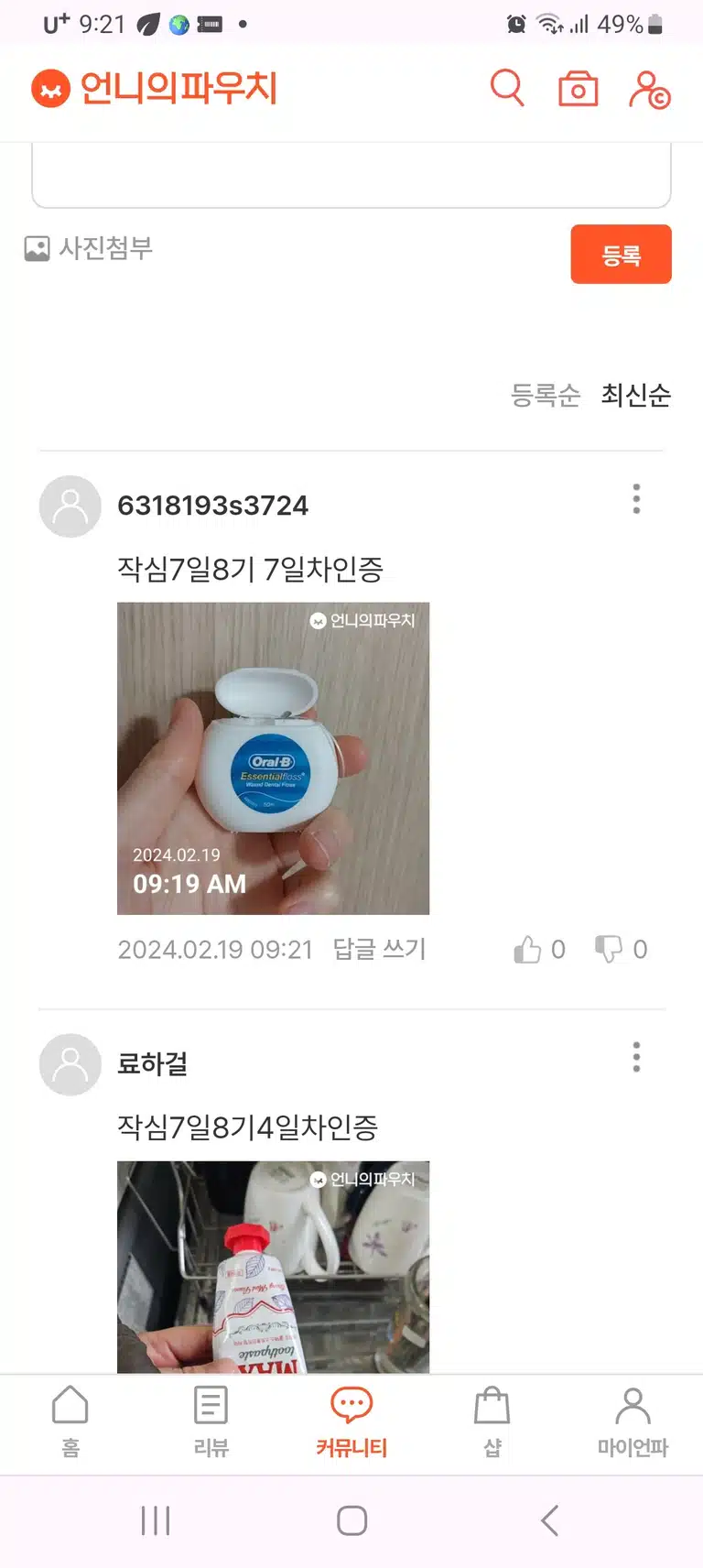The width and height of the screenshot is (703, 1568).
Task: Go to the 홈 tab
Action: point(70,1421)
